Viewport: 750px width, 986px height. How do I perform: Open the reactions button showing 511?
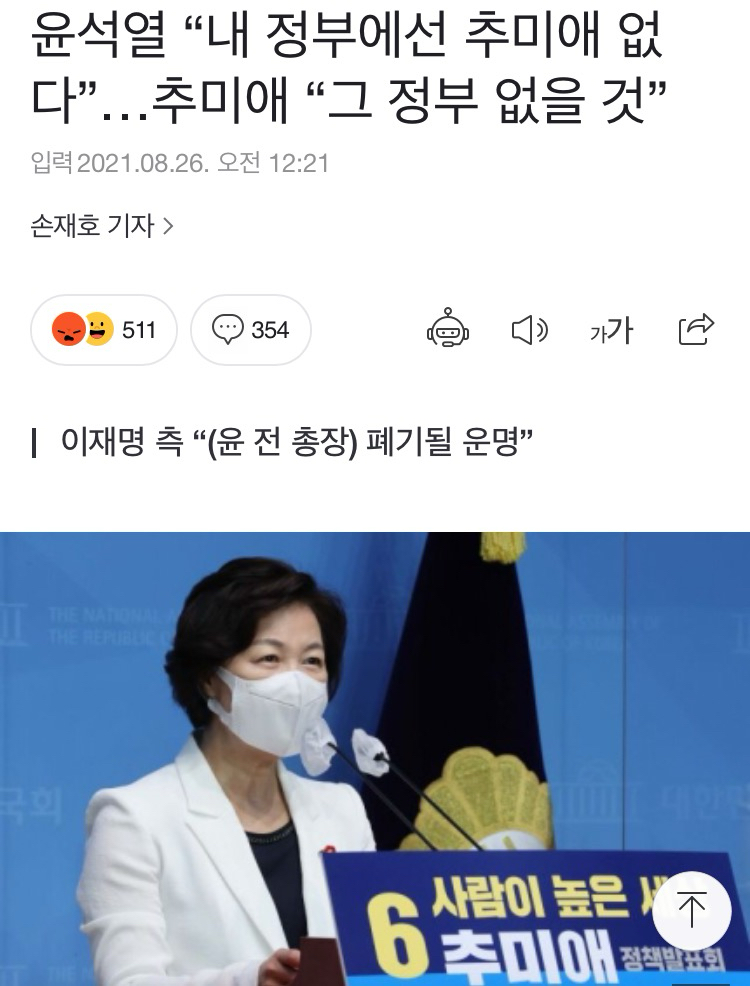click(x=104, y=330)
